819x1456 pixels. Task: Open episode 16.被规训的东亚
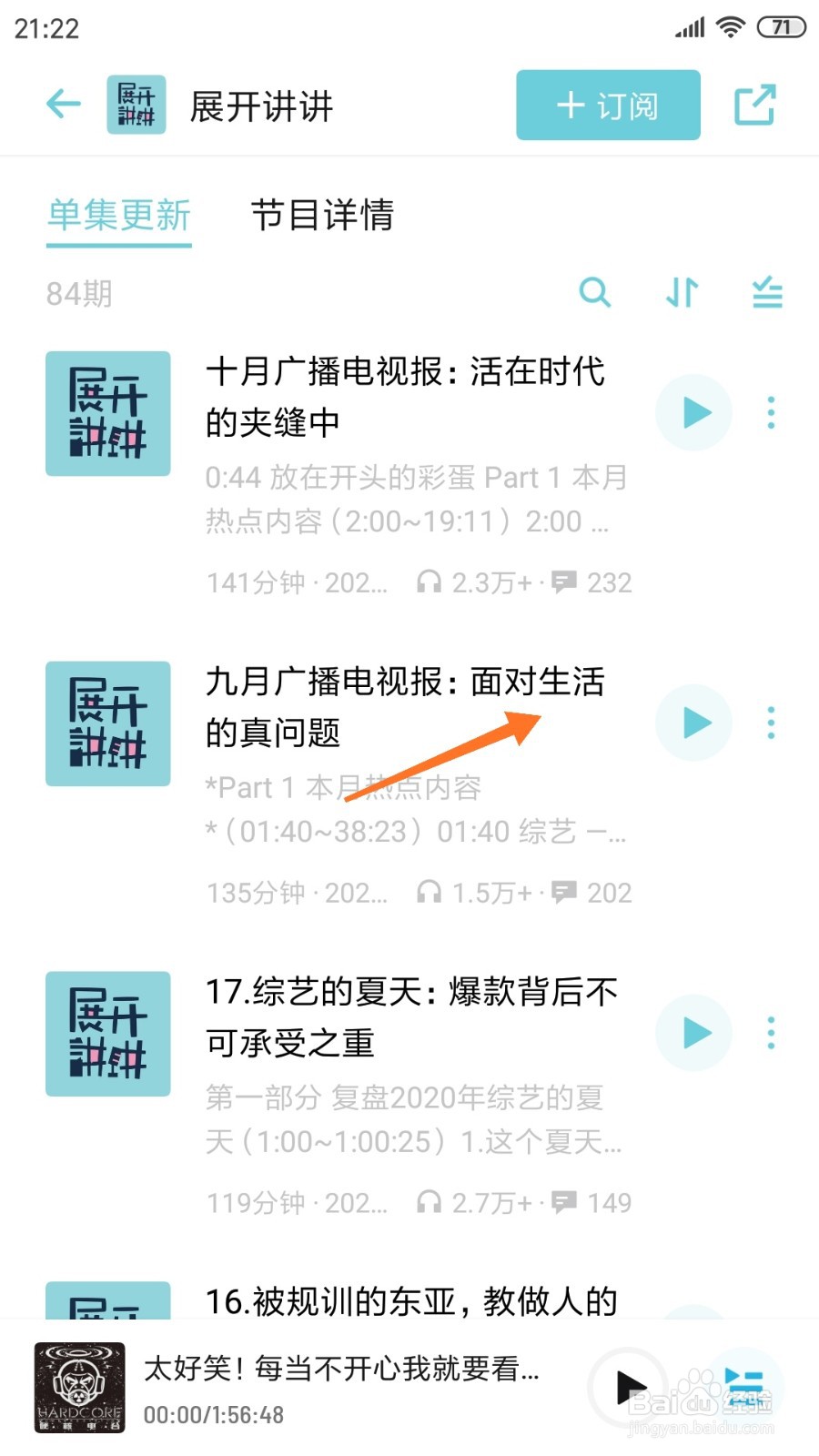411,1301
